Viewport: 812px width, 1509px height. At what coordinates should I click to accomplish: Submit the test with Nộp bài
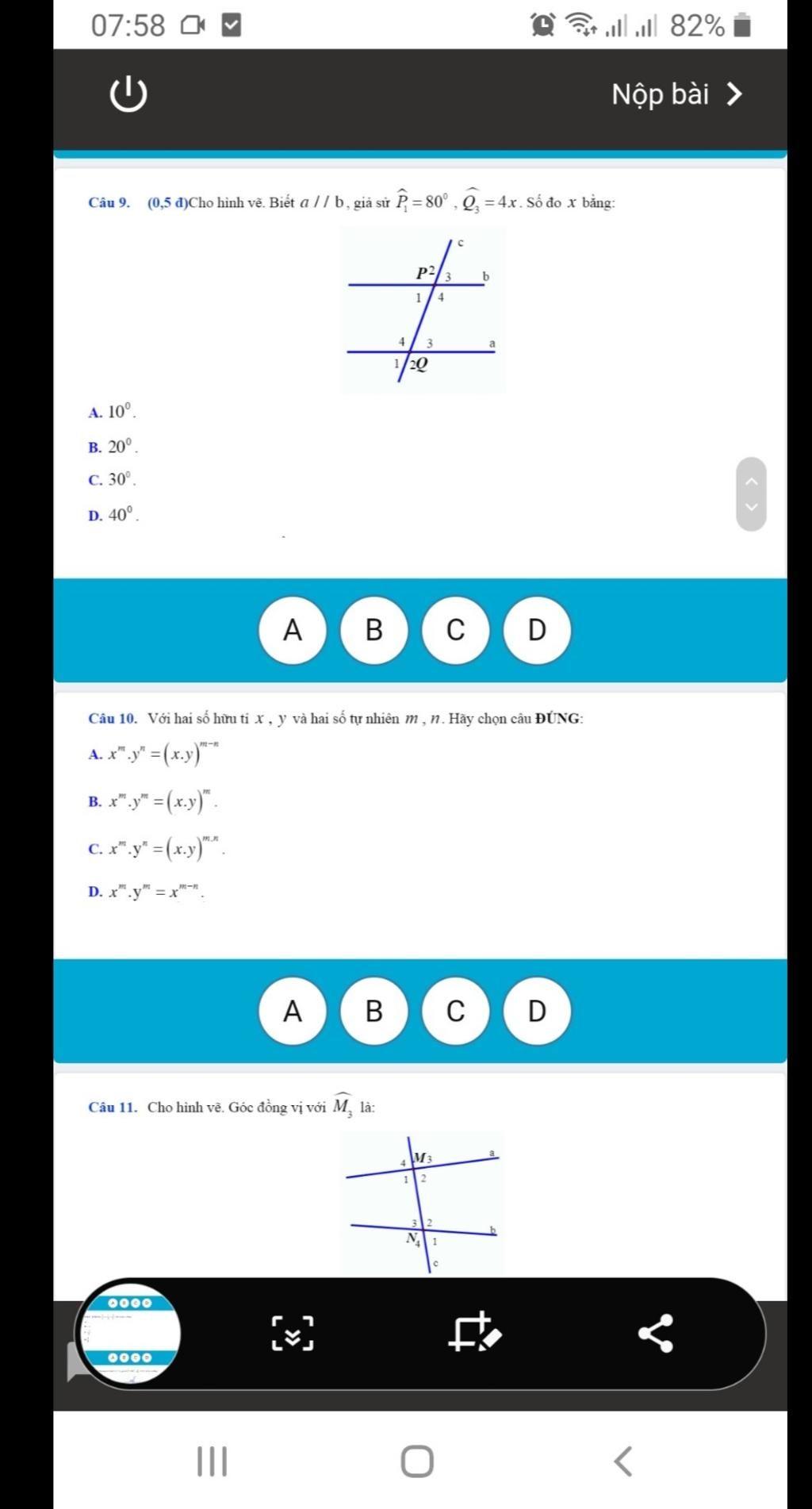coord(676,94)
